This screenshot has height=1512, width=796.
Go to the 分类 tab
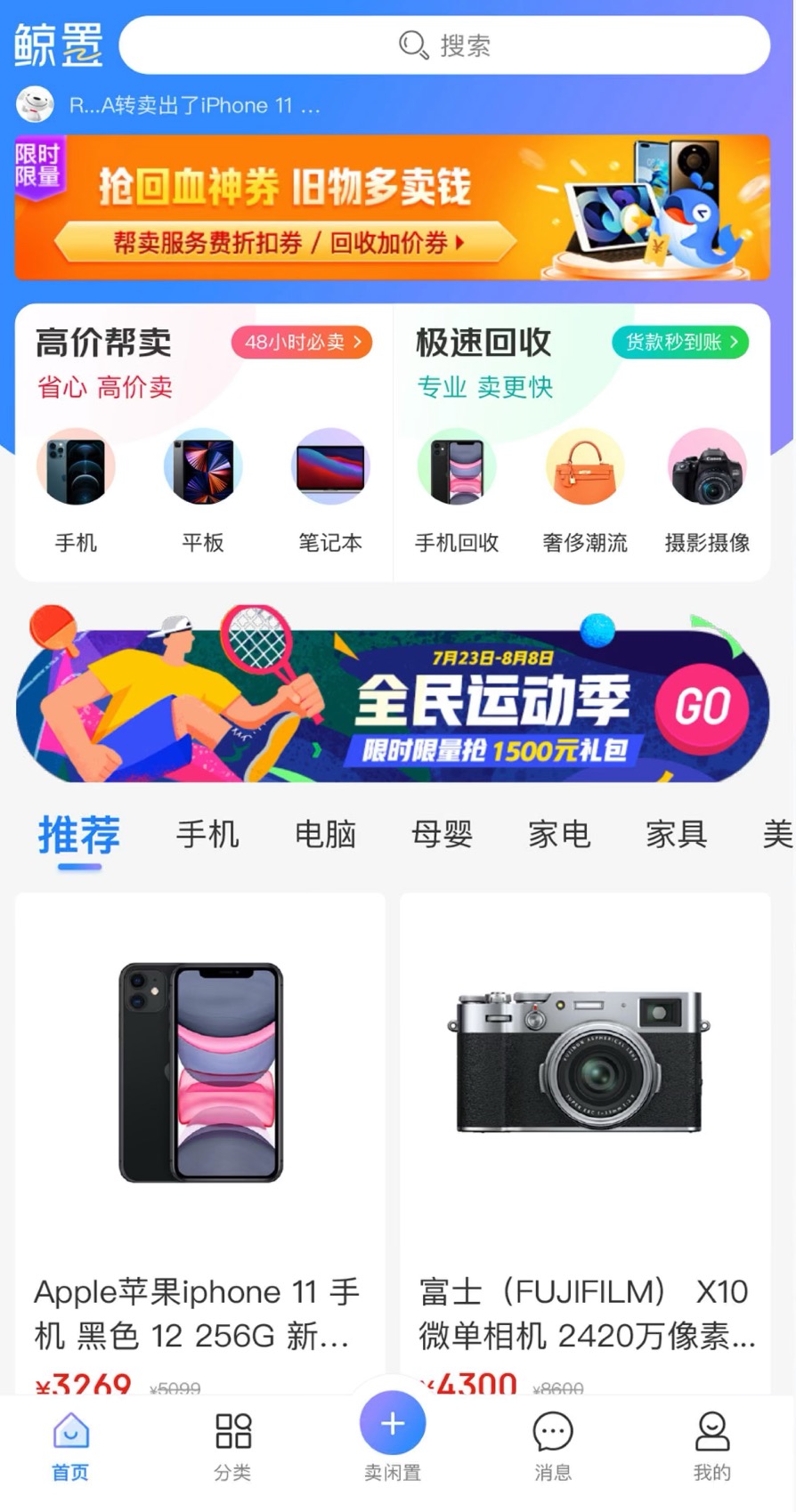click(x=233, y=1446)
